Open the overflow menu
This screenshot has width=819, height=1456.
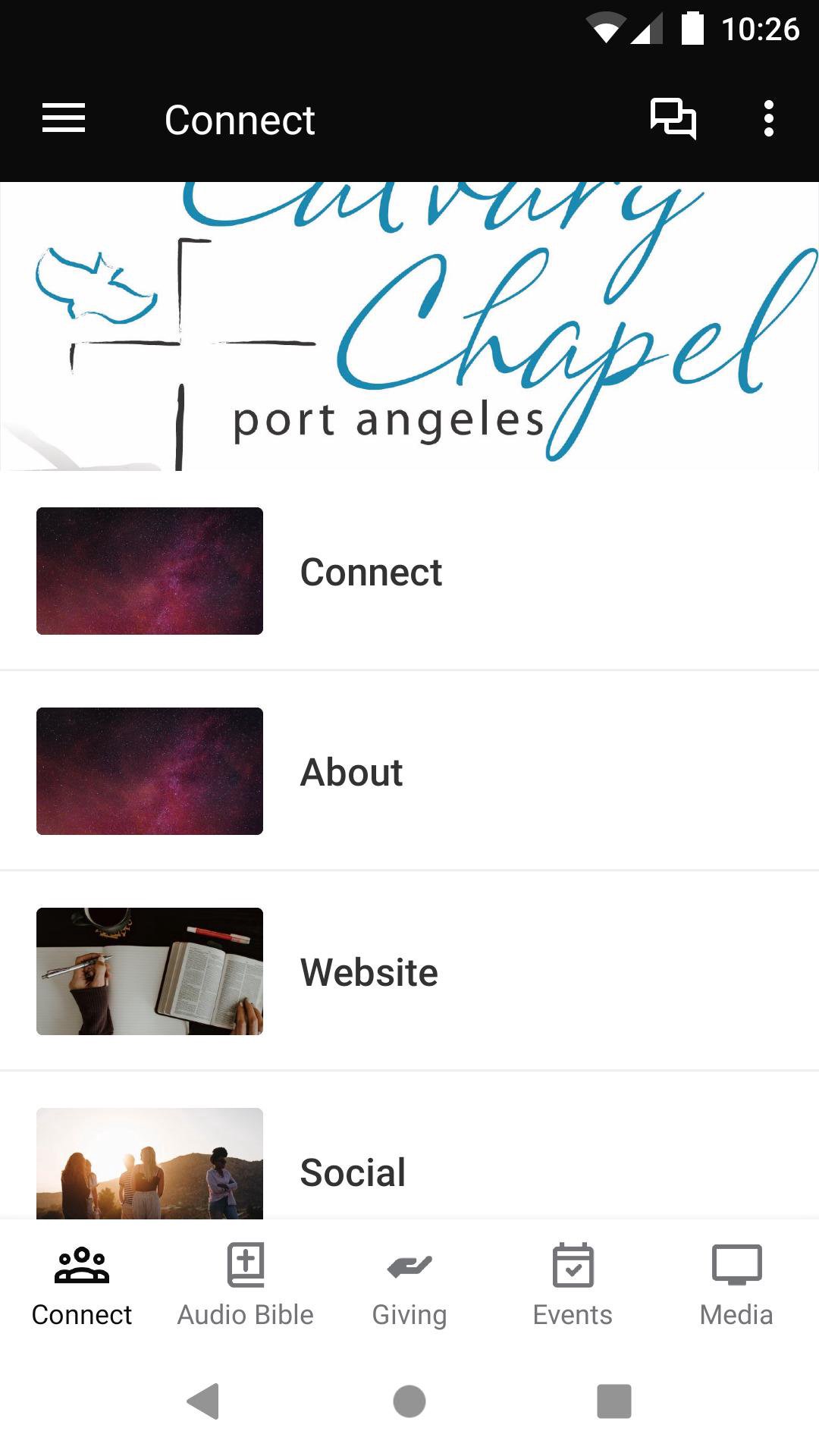768,119
